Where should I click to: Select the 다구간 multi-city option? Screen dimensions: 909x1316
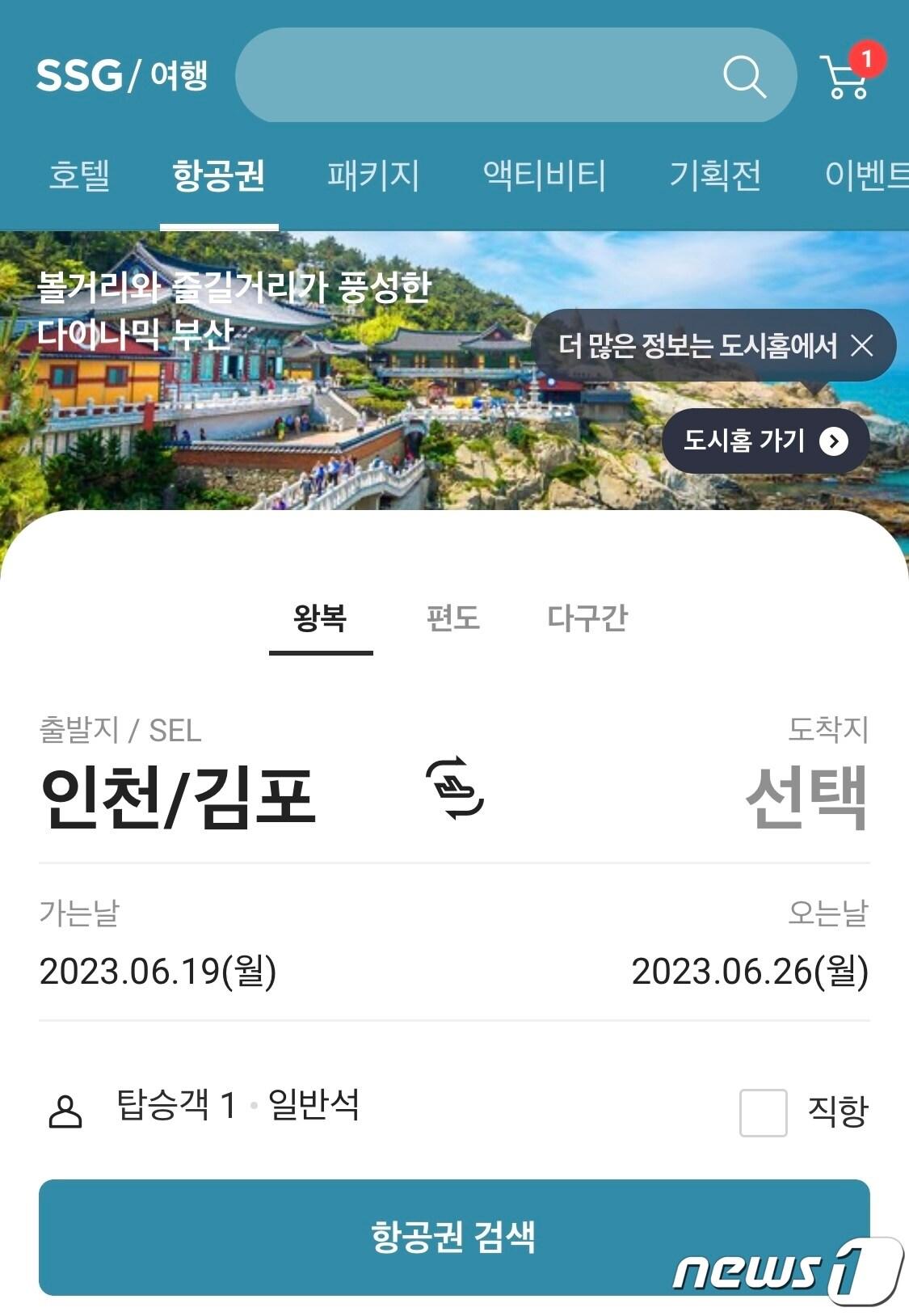[x=587, y=618]
